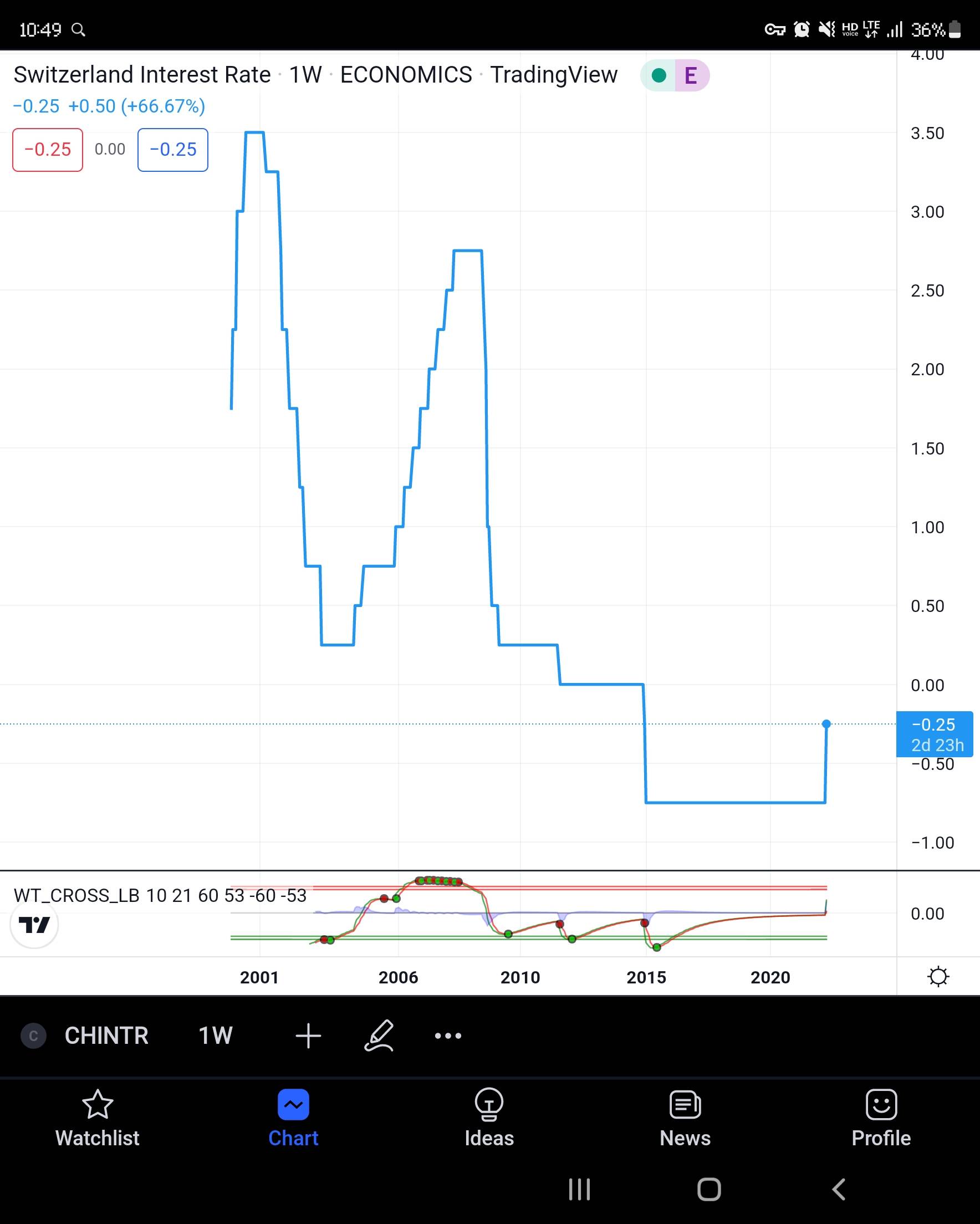Open the WT_CROSS_LB indicator legend

click(160, 895)
